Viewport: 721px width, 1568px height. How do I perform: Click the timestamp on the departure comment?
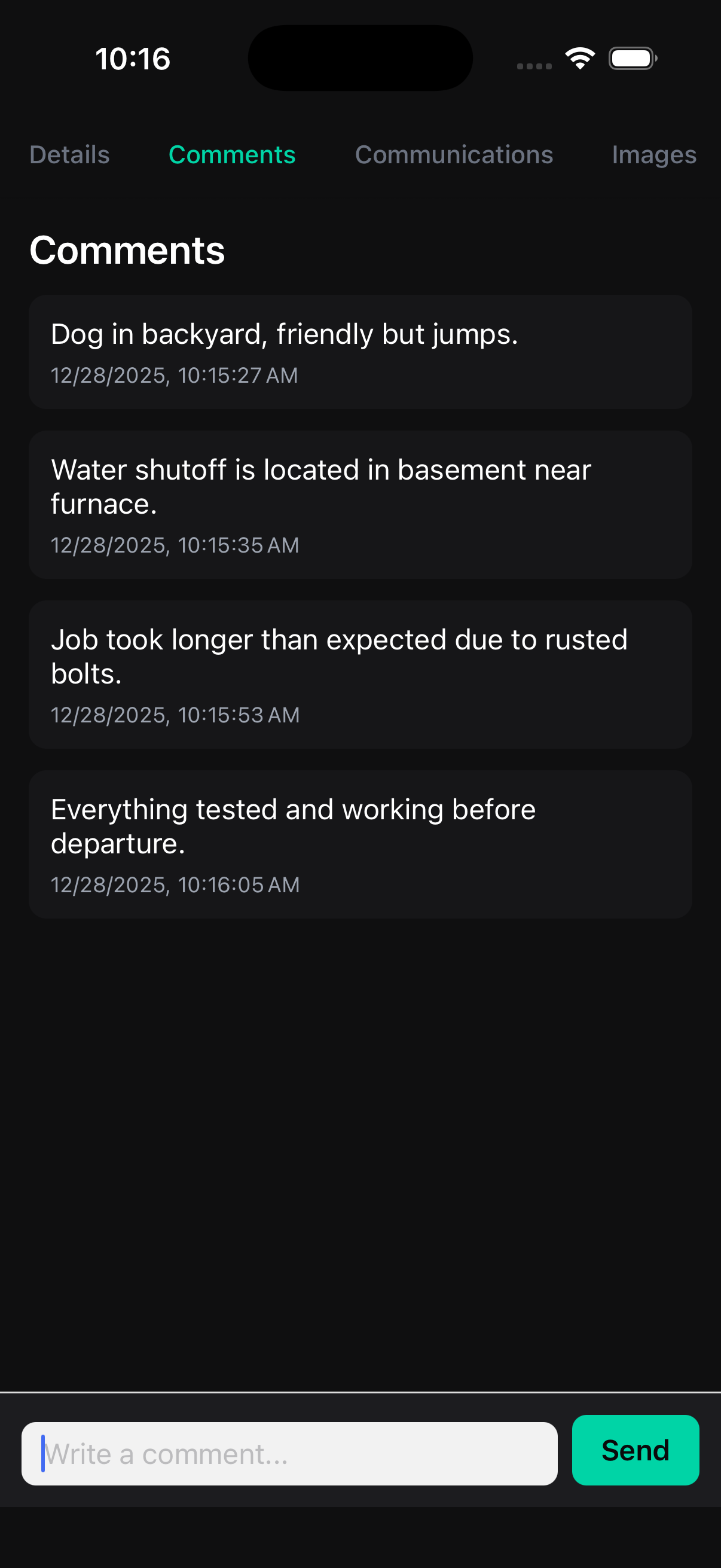(175, 885)
